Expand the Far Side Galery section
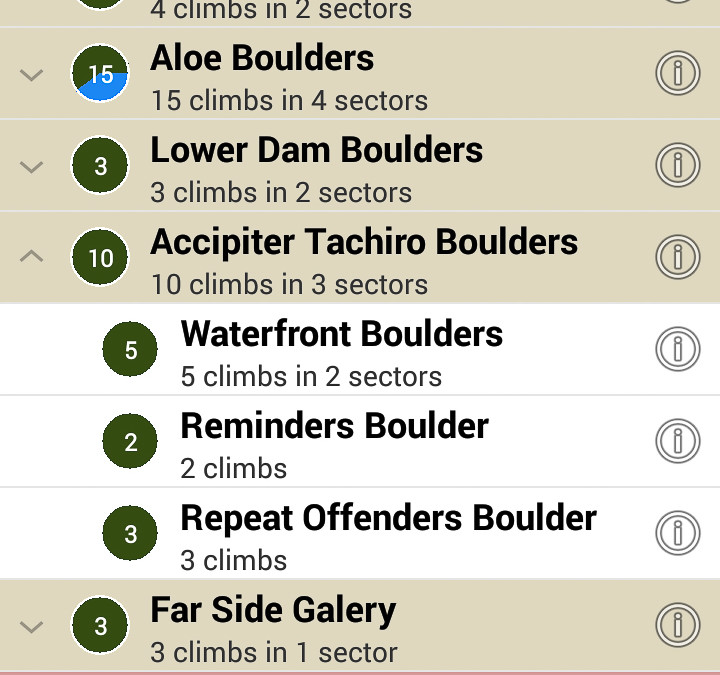This screenshot has height=675, width=720. 32,627
